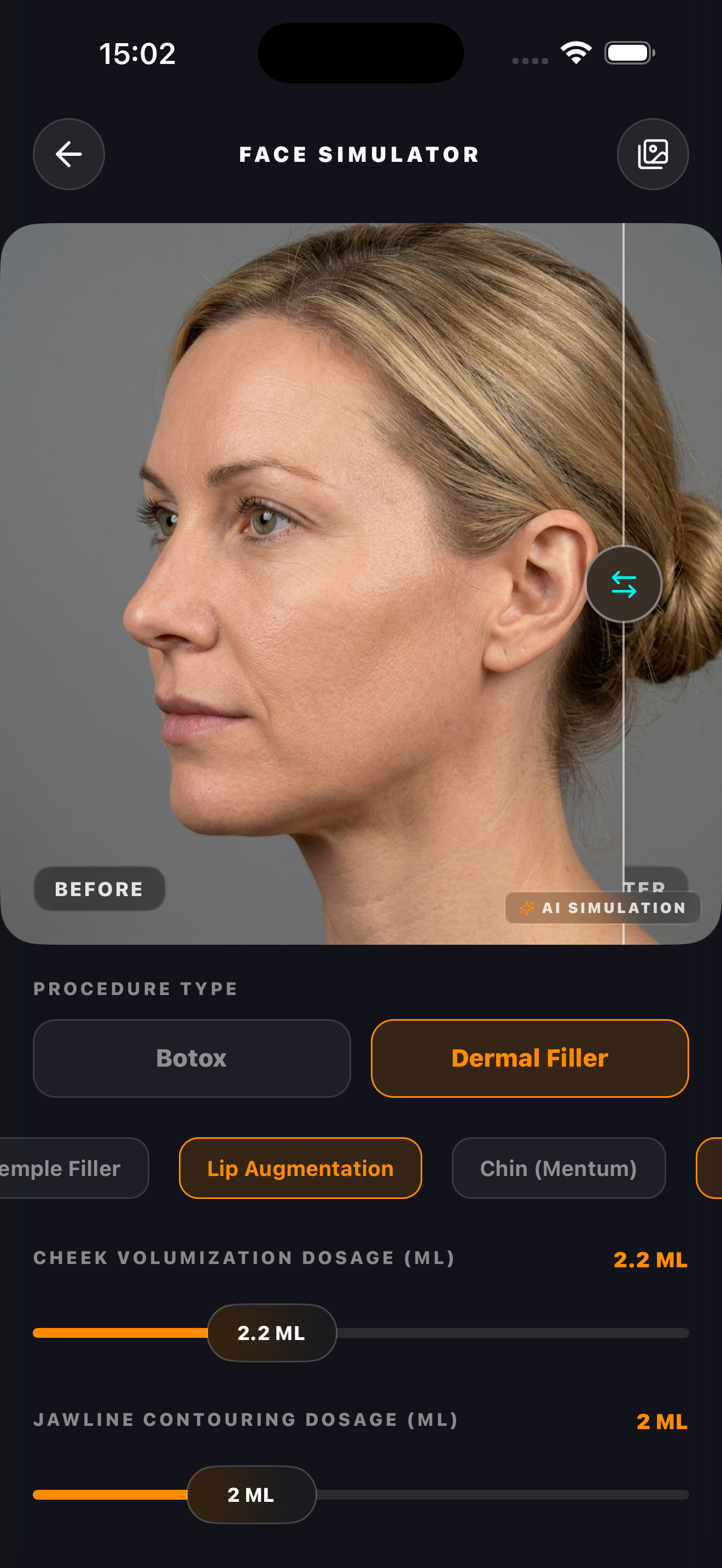This screenshot has width=722, height=1568.
Task: Select the Dermal Filler procedure type
Action: click(x=529, y=1058)
